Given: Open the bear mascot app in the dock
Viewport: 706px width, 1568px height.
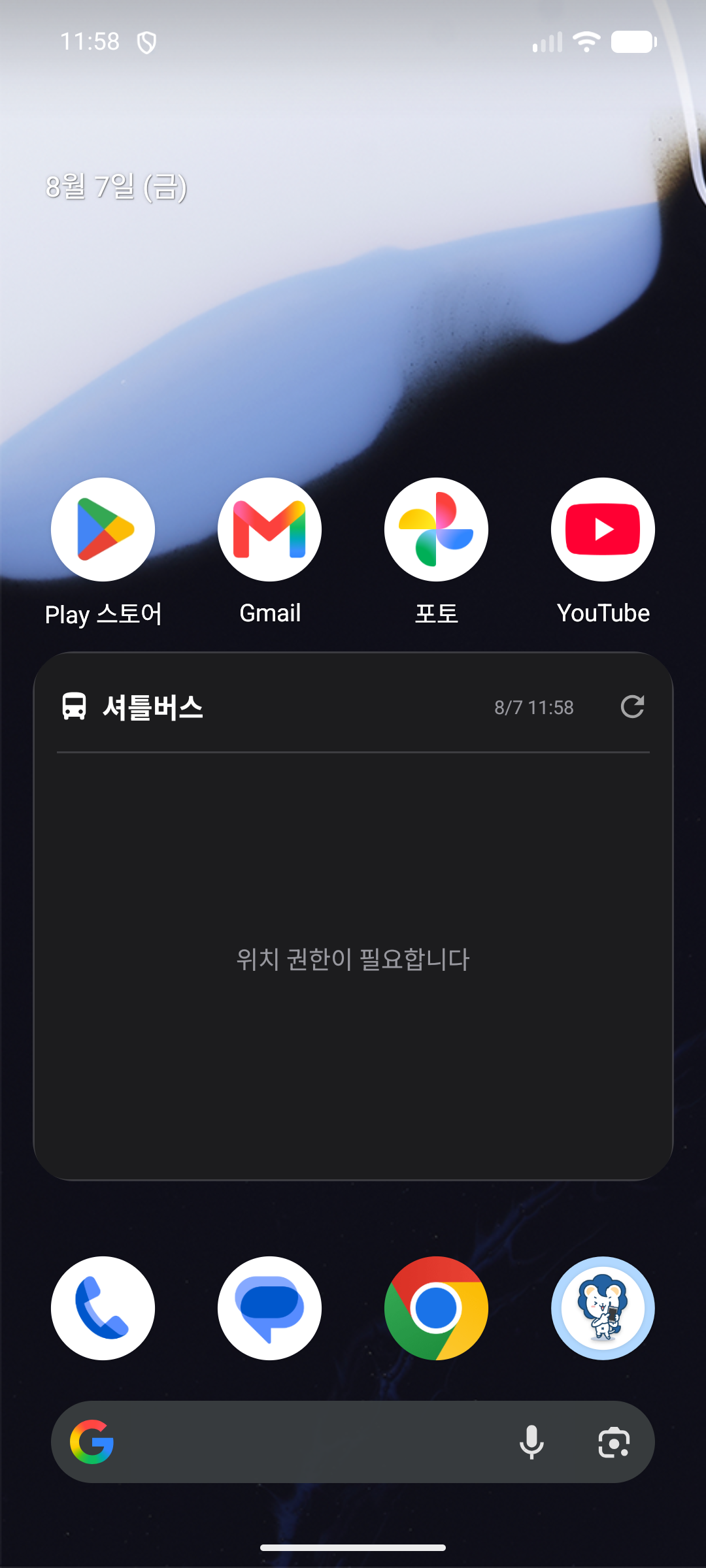Looking at the screenshot, I should pyautogui.click(x=603, y=1308).
